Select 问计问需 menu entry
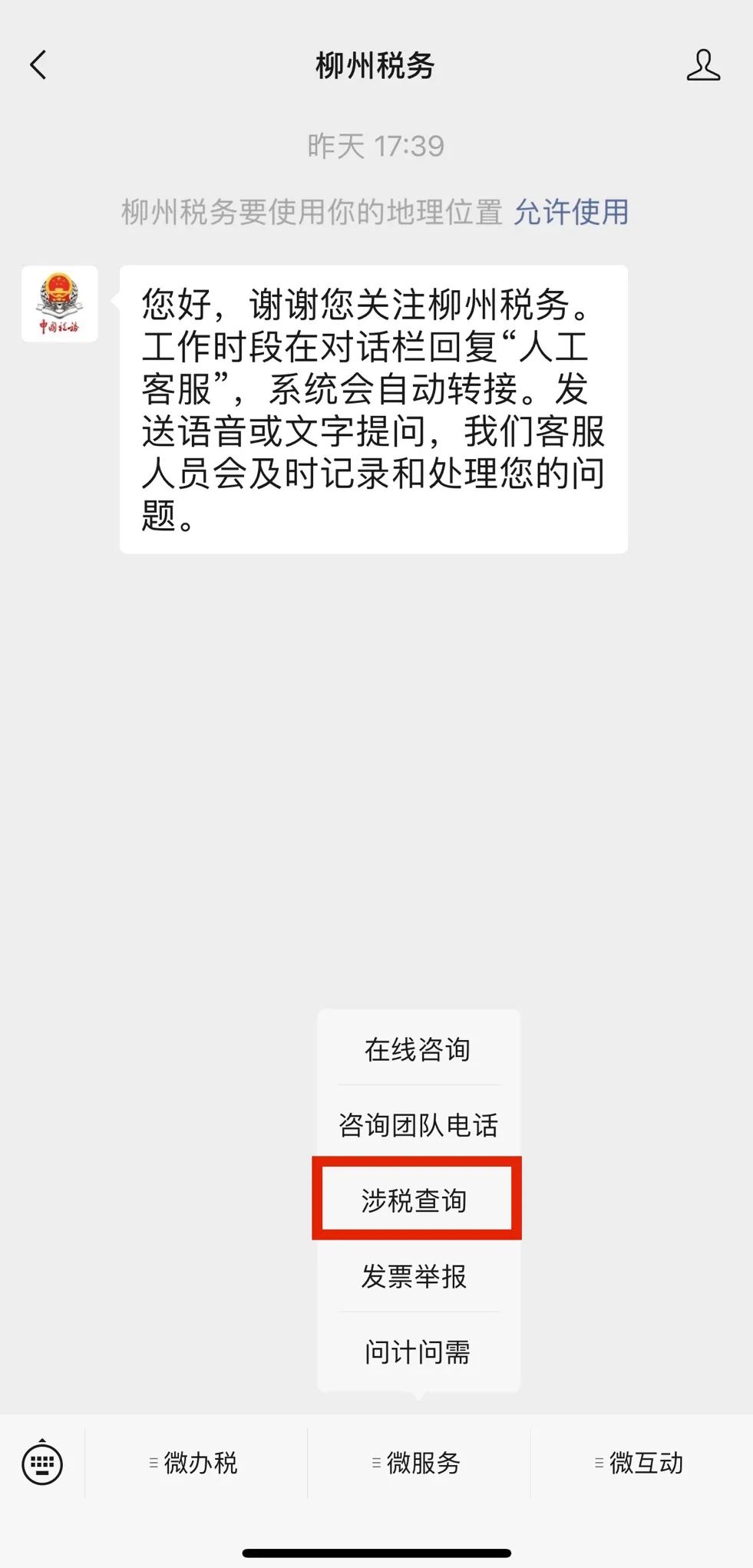Viewport: 753px width, 1568px height. tap(418, 1352)
